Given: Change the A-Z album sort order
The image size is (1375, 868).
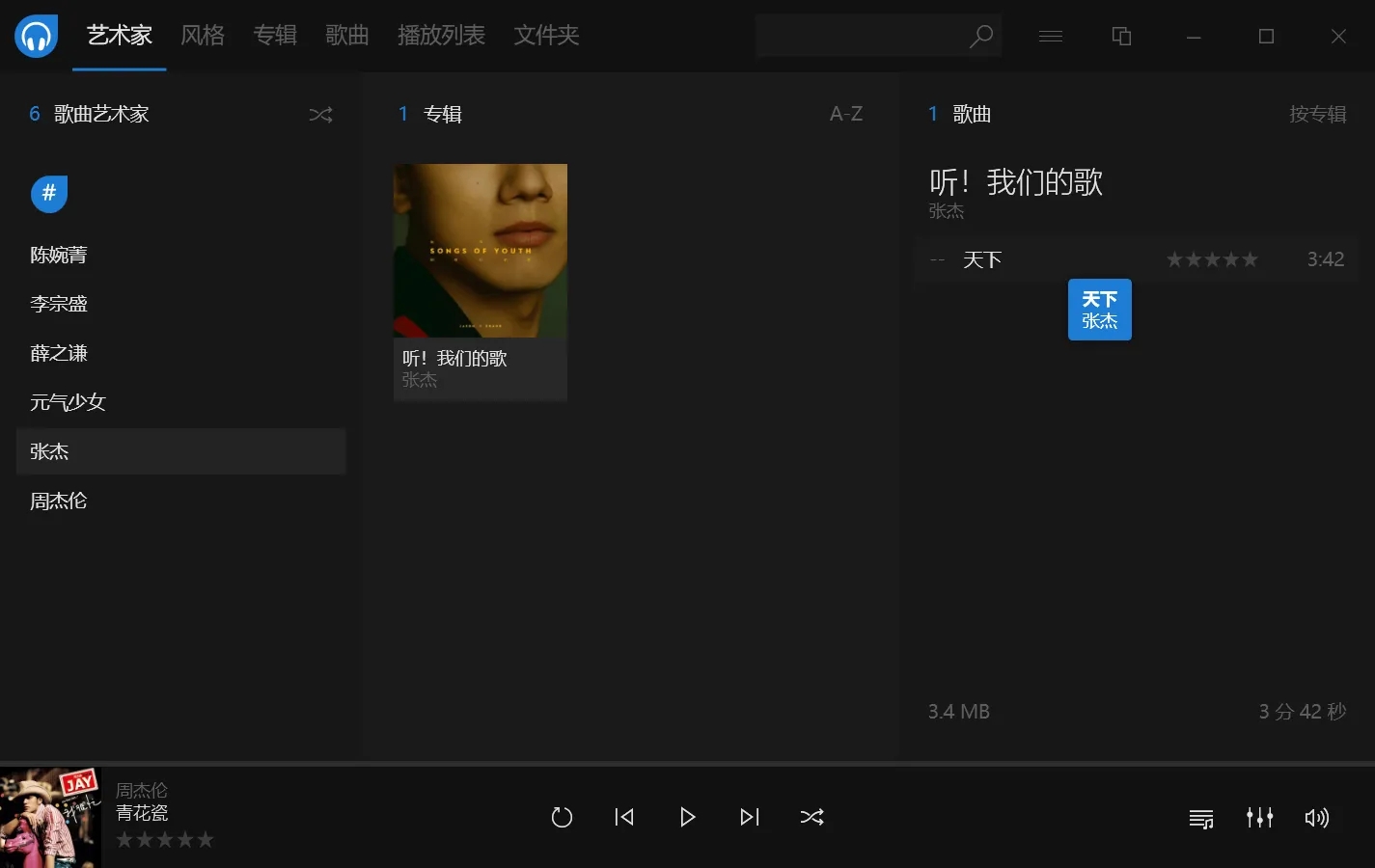Looking at the screenshot, I should (x=846, y=114).
